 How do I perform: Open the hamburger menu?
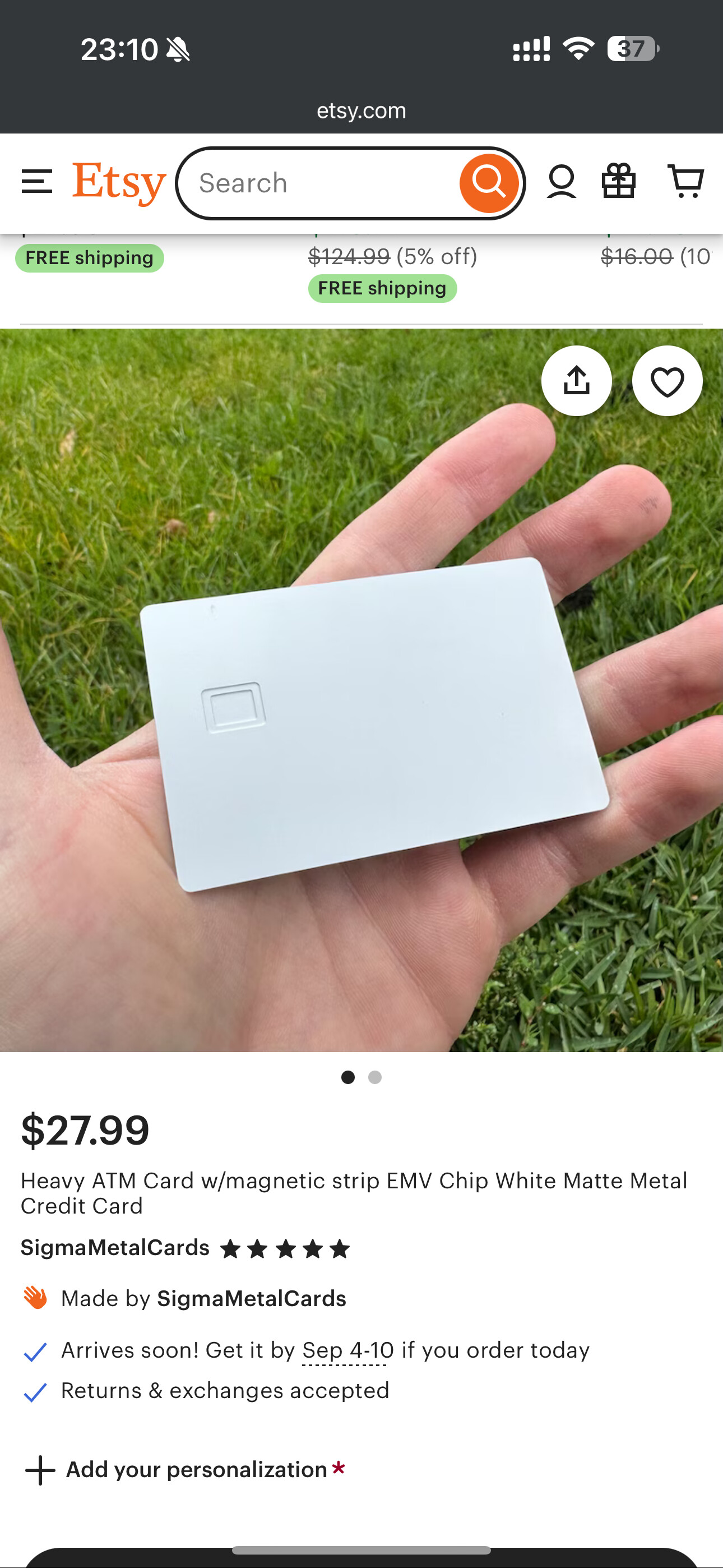click(36, 182)
